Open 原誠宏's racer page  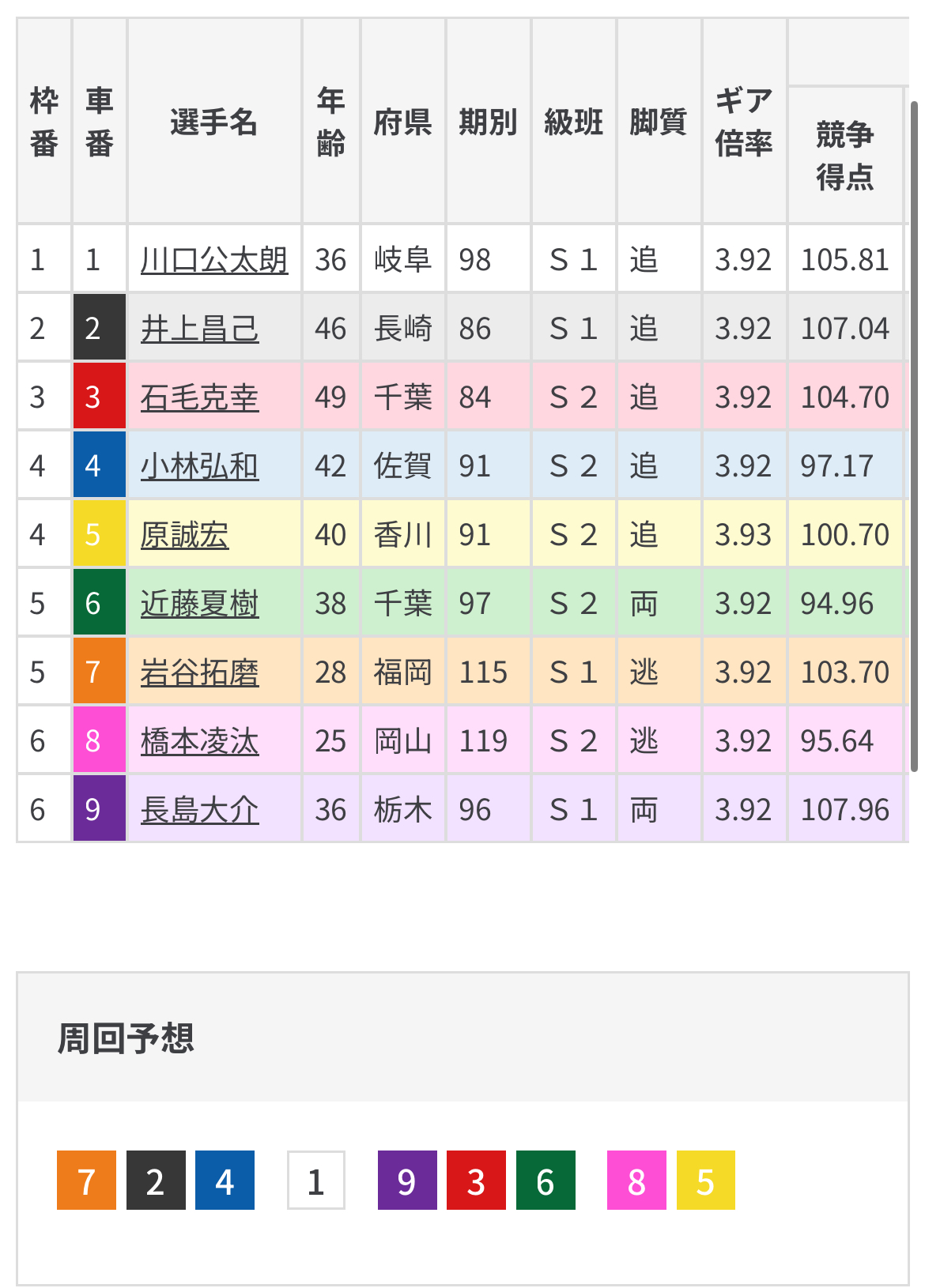184,535
